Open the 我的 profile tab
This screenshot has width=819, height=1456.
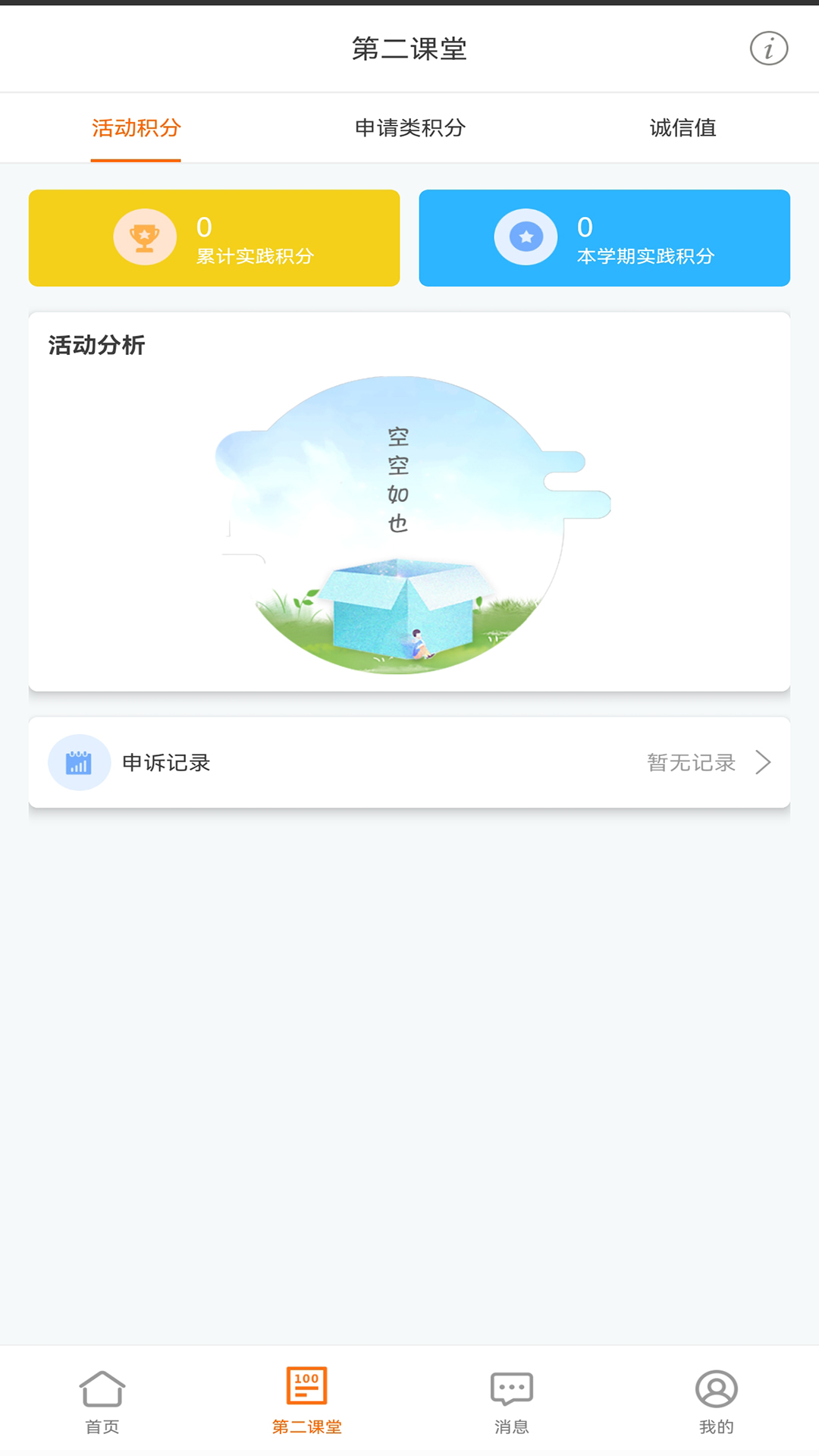717,1401
